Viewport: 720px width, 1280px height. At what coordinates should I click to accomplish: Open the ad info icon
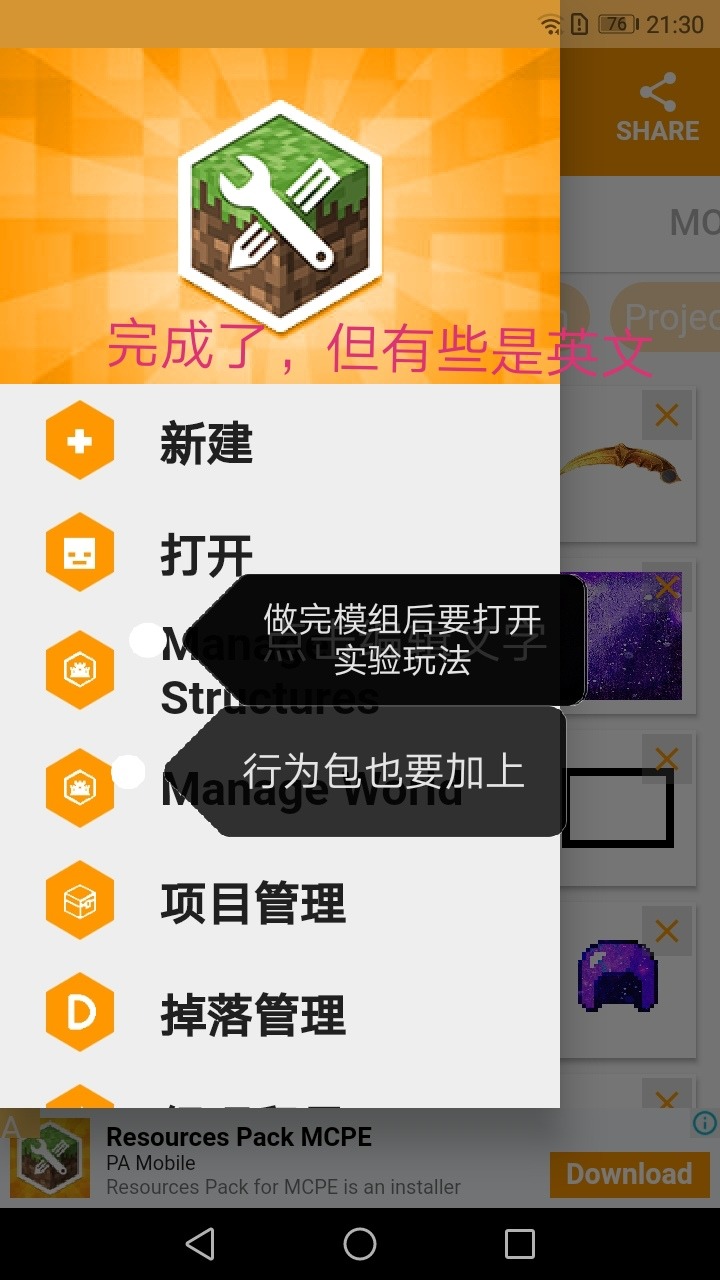(x=705, y=1123)
